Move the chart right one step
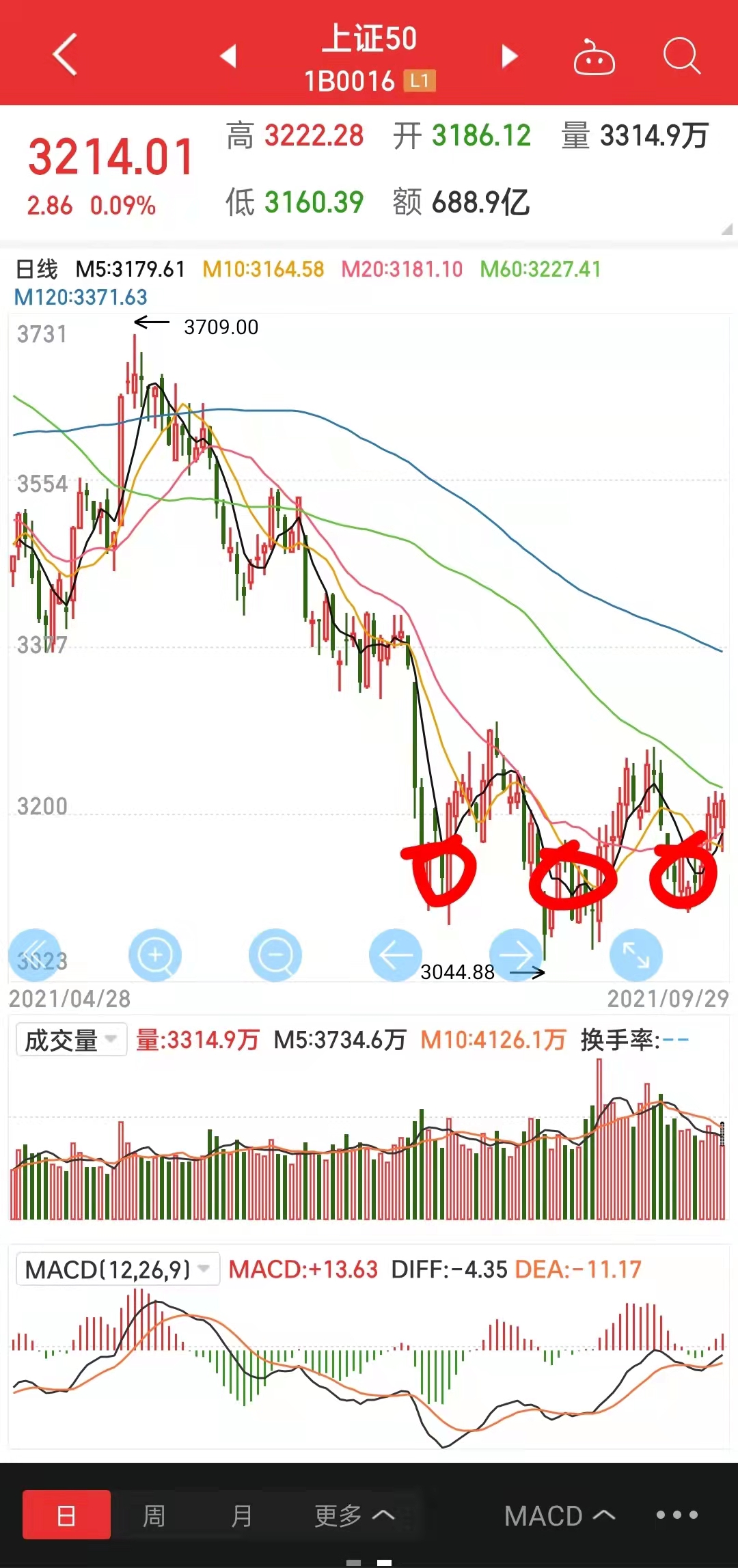Image resolution: width=738 pixels, height=1568 pixels. 516,954
